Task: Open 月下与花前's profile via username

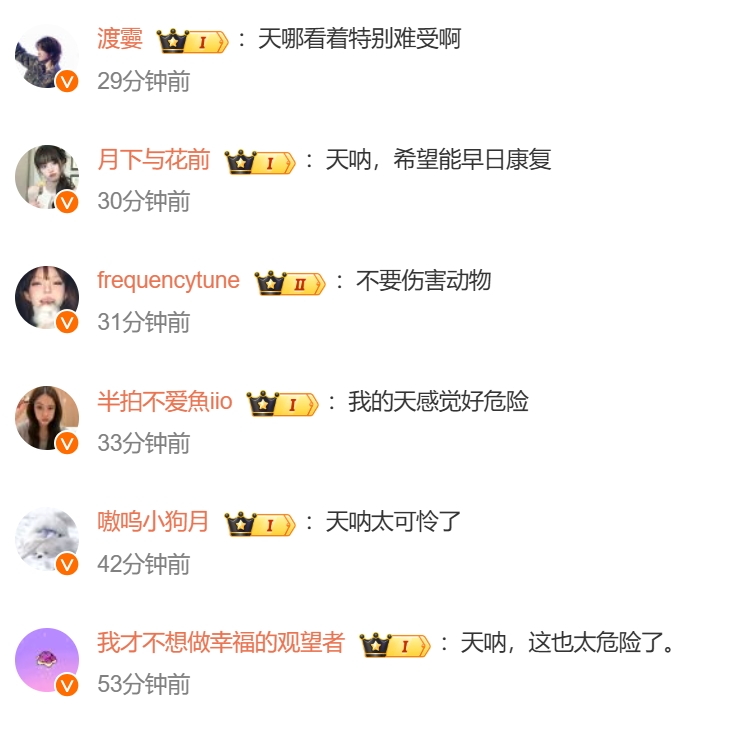Action: [x=153, y=160]
